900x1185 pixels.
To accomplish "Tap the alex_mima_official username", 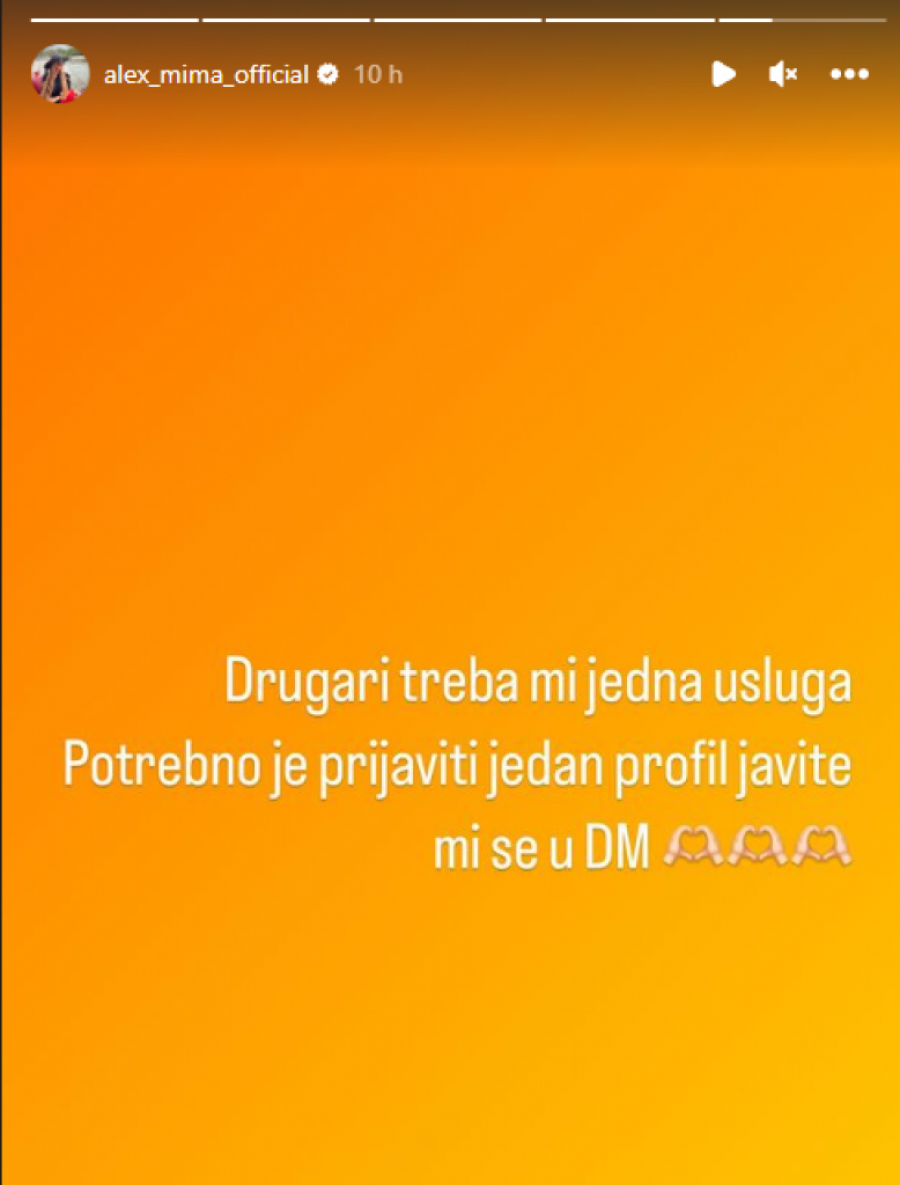I will pos(206,75).
